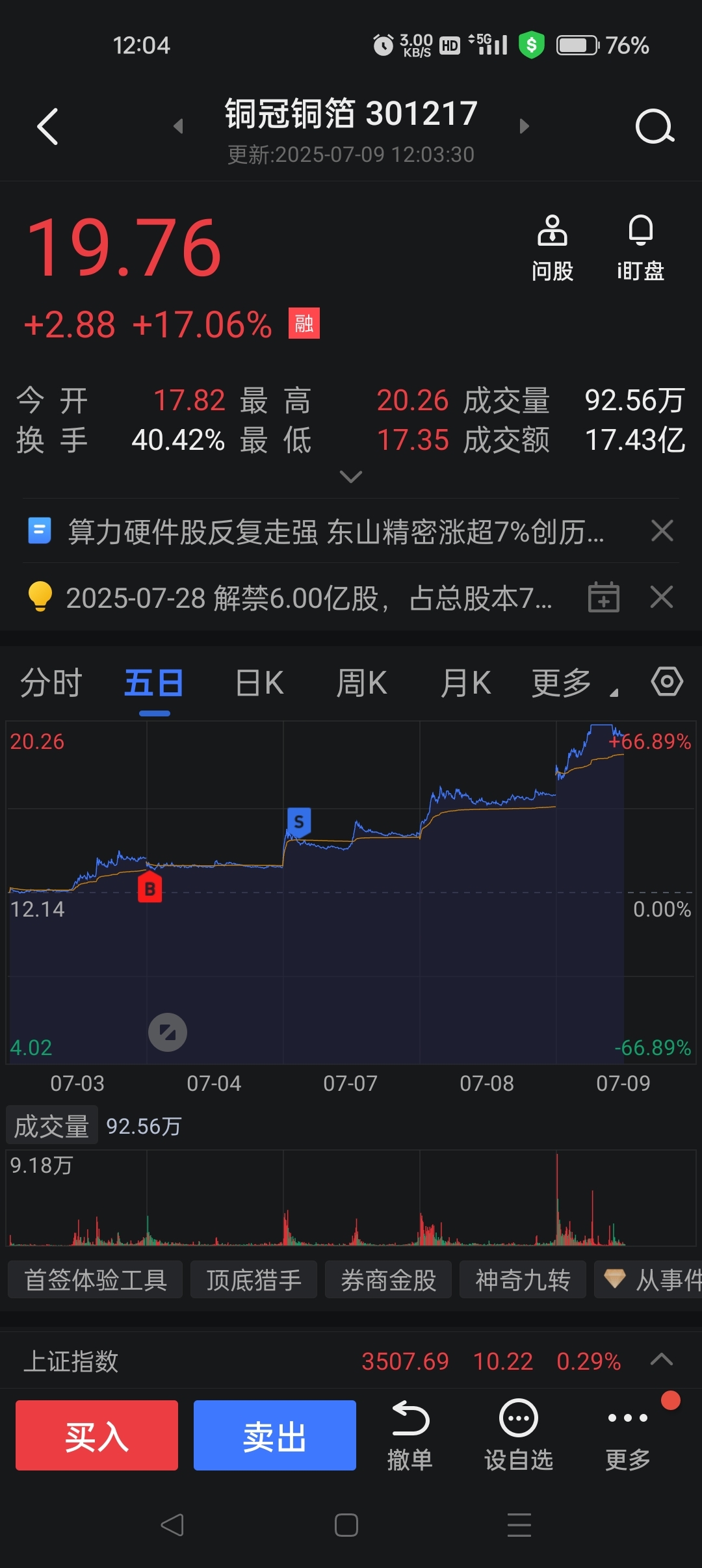Open 更多 chart period dropdown

tap(574, 683)
